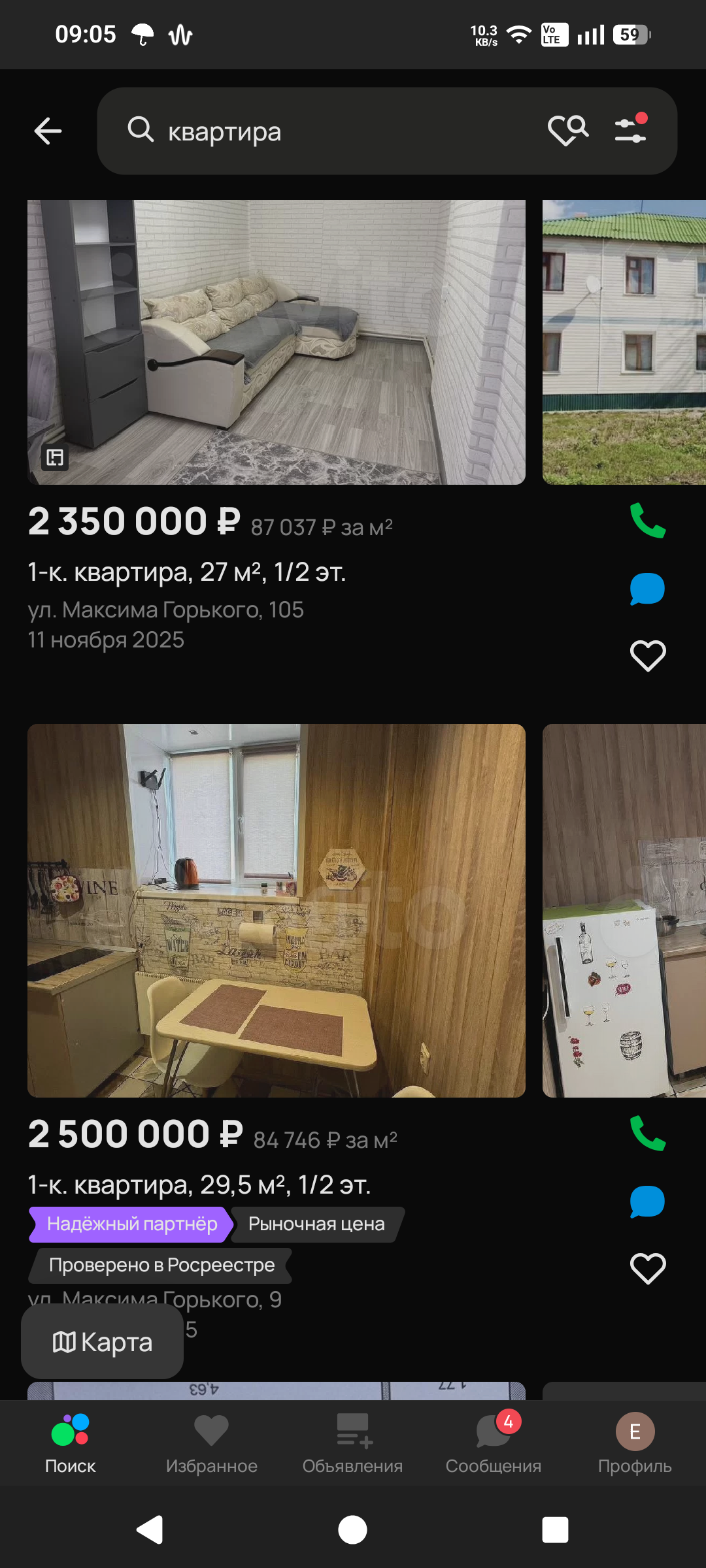This screenshot has width=706, height=1568.
Task: Tap the search field with «квартира»
Action: coord(327,131)
